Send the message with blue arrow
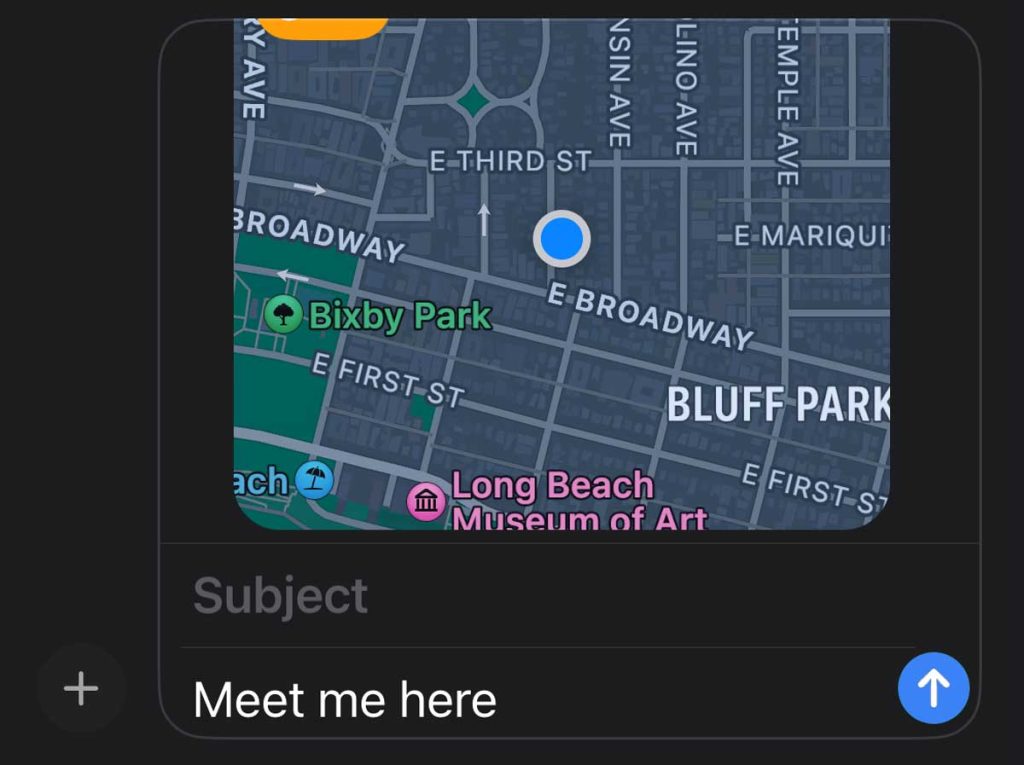This screenshot has width=1024, height=765. click(933, 688)
